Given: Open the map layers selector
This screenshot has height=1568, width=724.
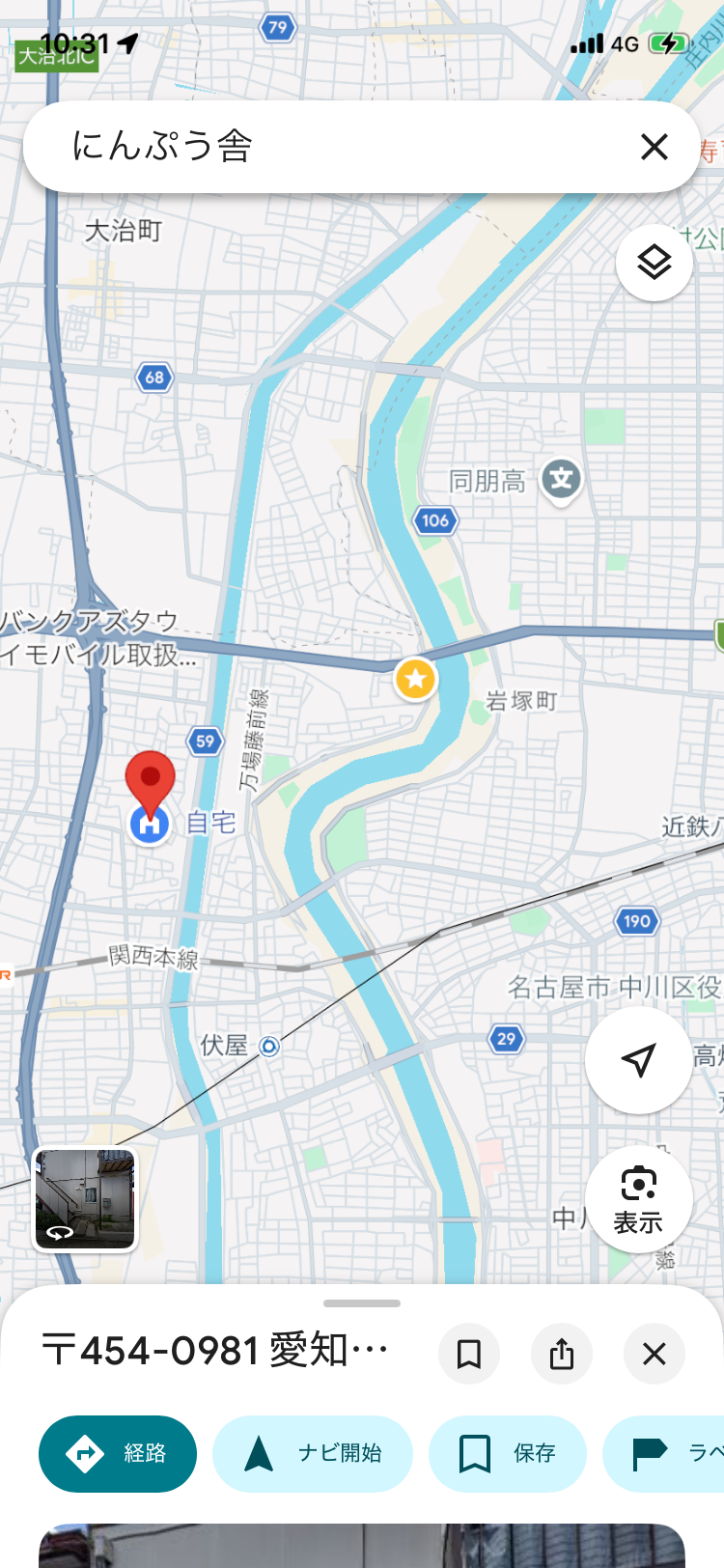Looking at the screenshot, I should [x=654, y=262].
